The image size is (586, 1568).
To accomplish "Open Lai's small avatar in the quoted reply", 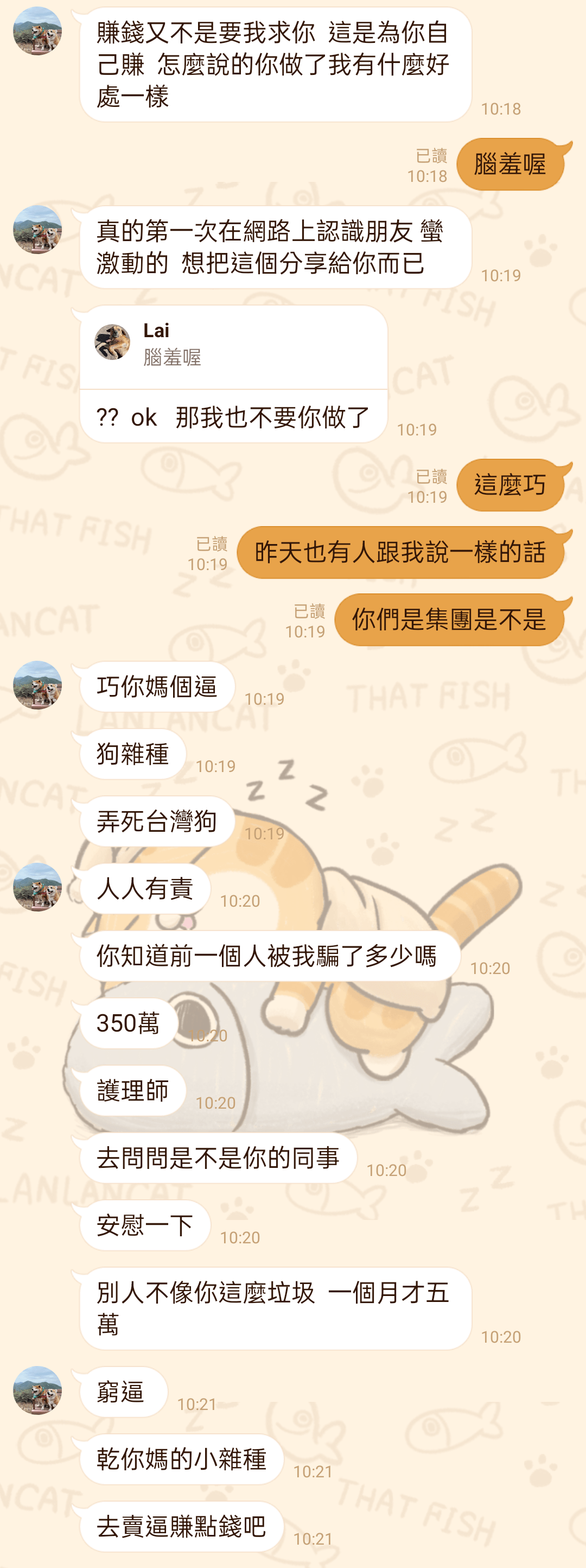I will pyautogui.click(x=112, y=342).
